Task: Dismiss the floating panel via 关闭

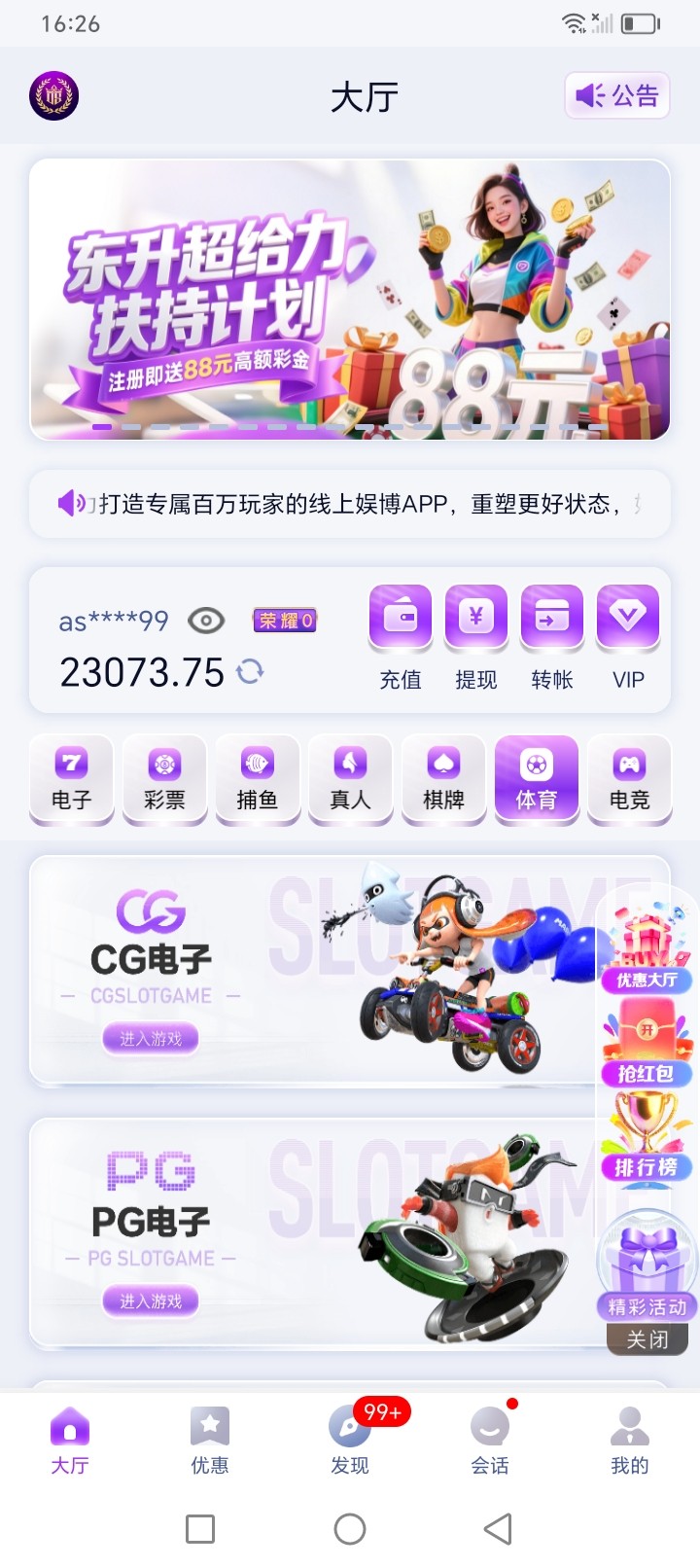Action: pyautogui.click(x=647, y=1339)
